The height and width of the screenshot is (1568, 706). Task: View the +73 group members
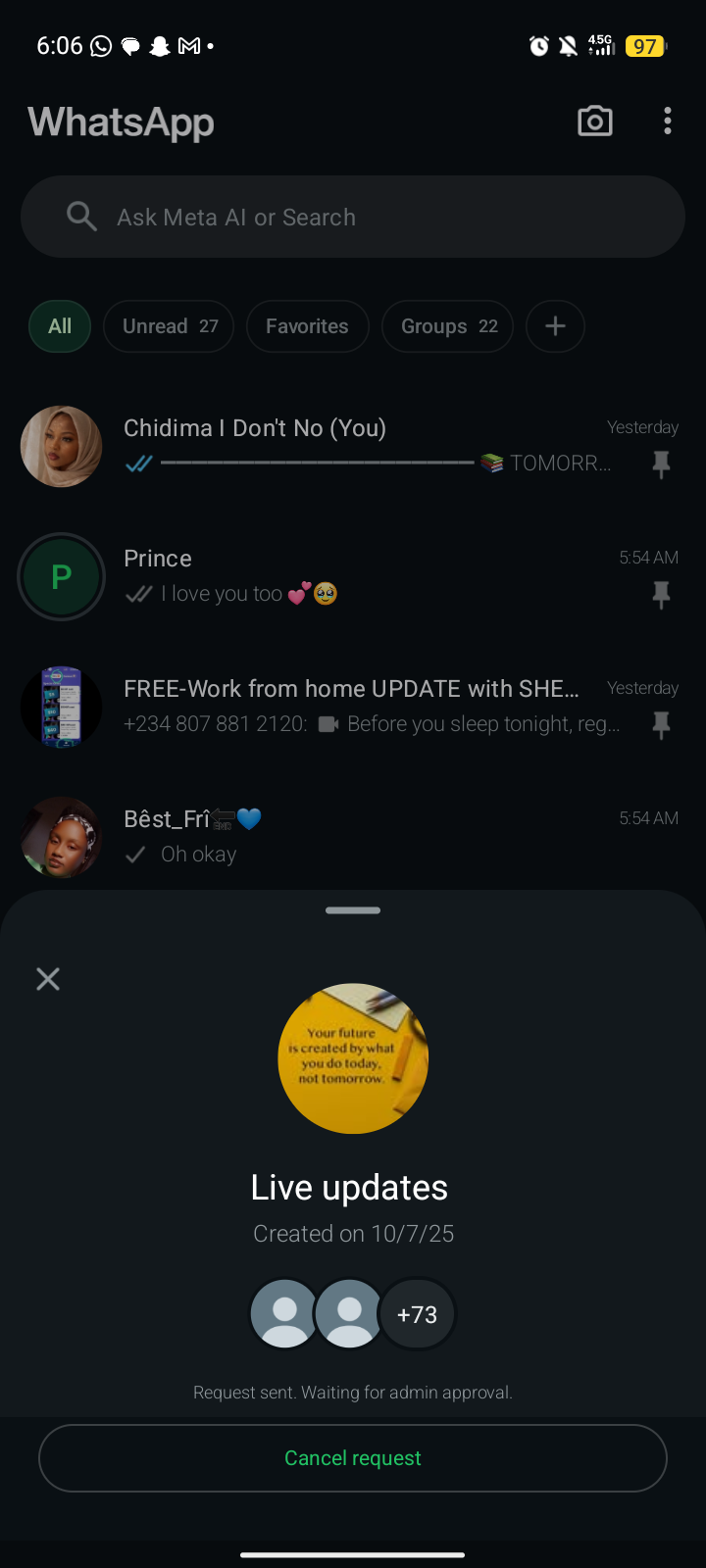[417, 1314]
